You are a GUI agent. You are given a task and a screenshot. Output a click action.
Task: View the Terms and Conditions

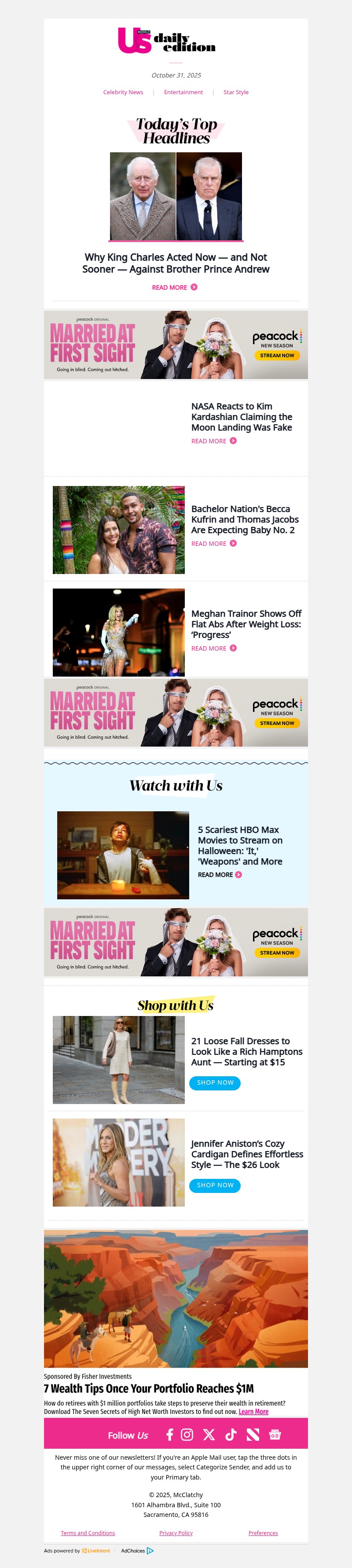click(88, 1533)
